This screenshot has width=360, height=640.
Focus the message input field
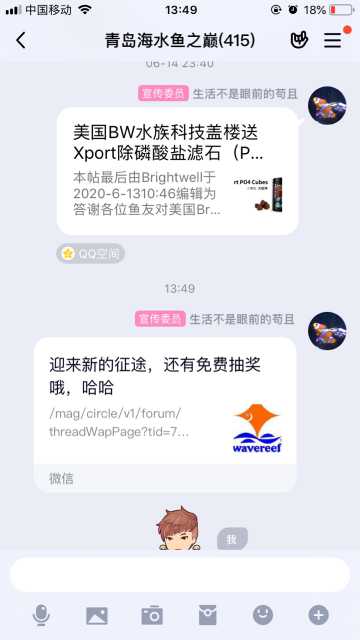(x=180, y=574)
